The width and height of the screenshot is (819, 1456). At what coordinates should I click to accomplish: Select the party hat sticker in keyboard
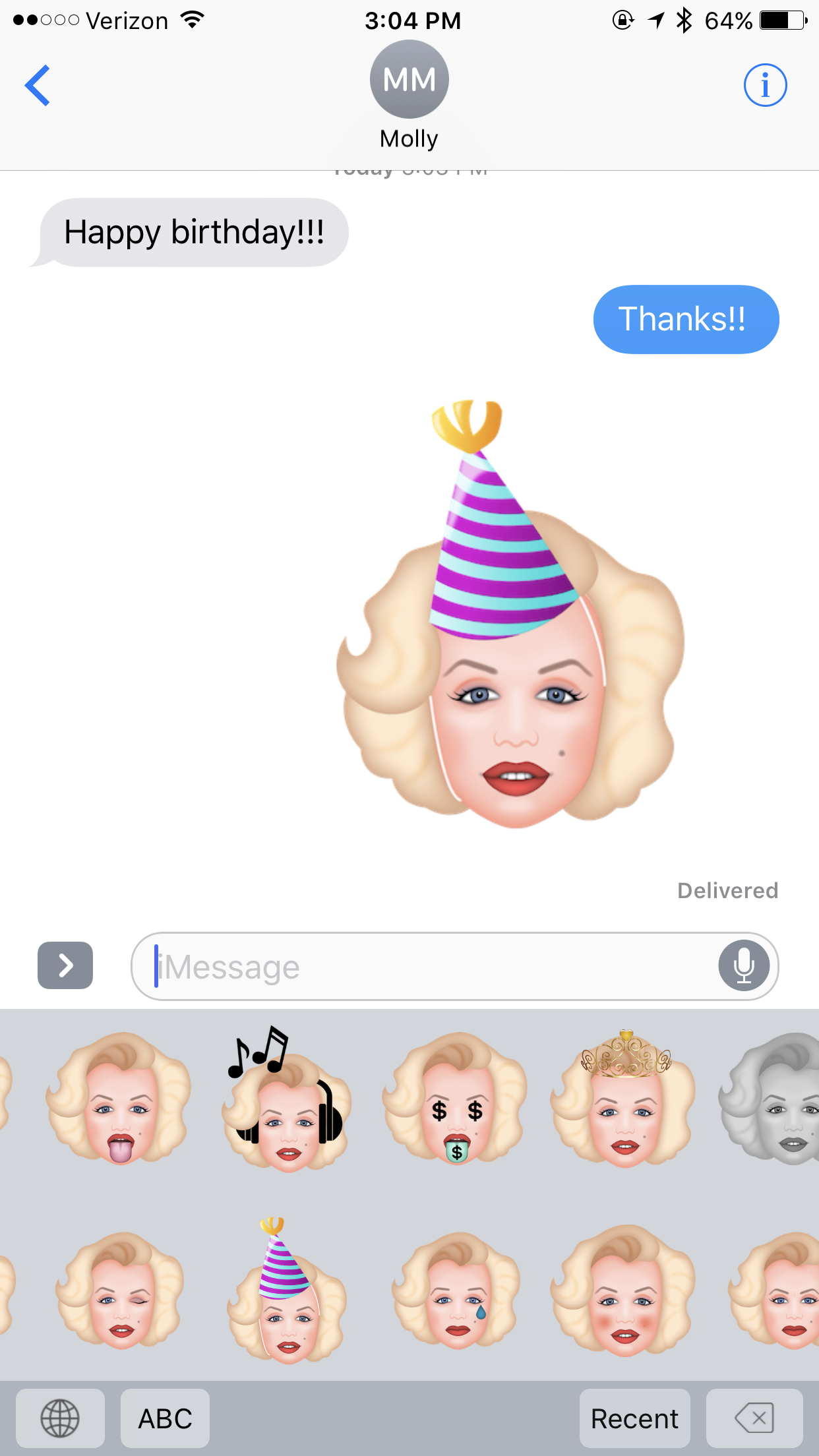286,1290
